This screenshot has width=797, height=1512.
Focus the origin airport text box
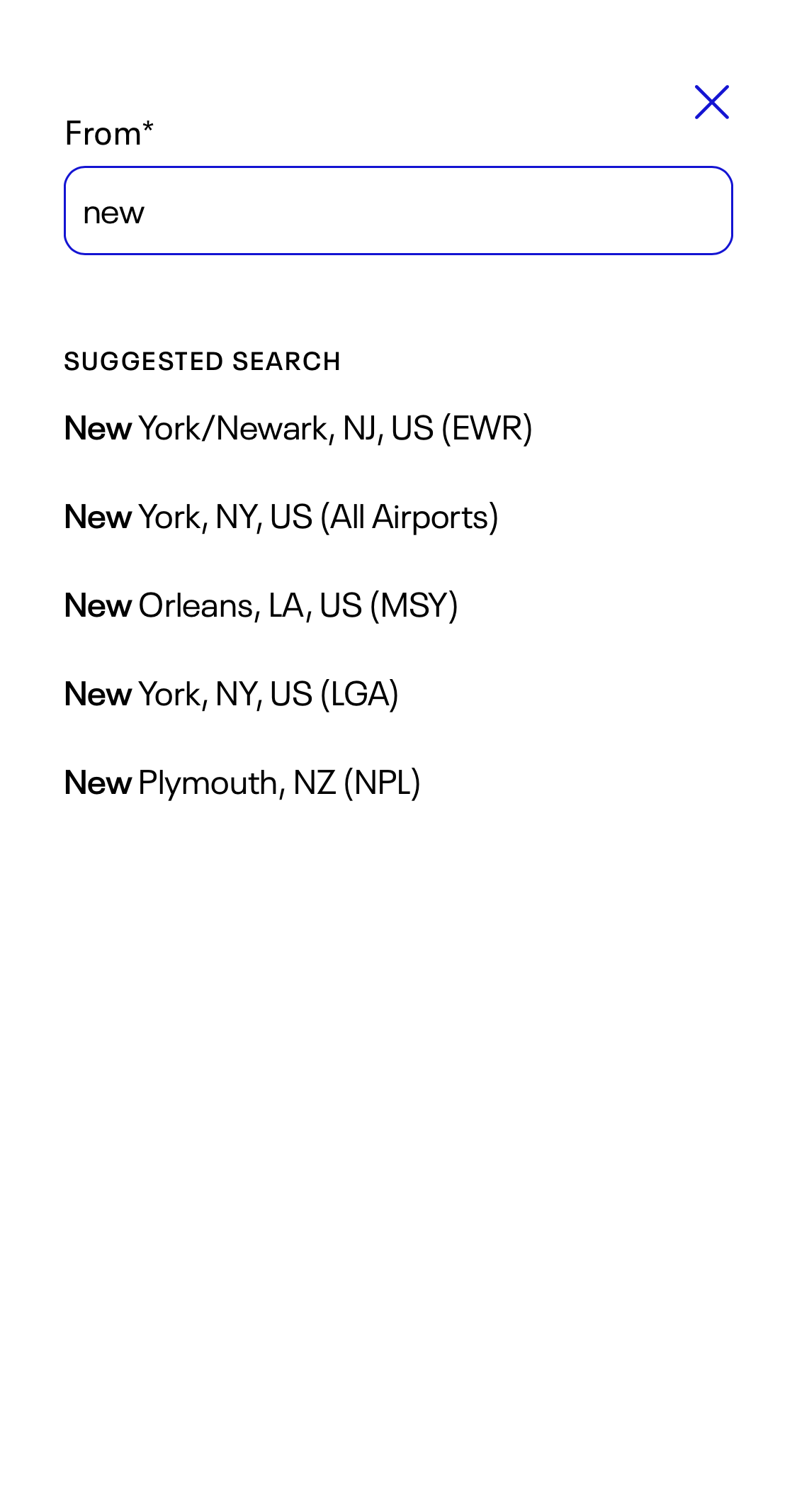398,210
